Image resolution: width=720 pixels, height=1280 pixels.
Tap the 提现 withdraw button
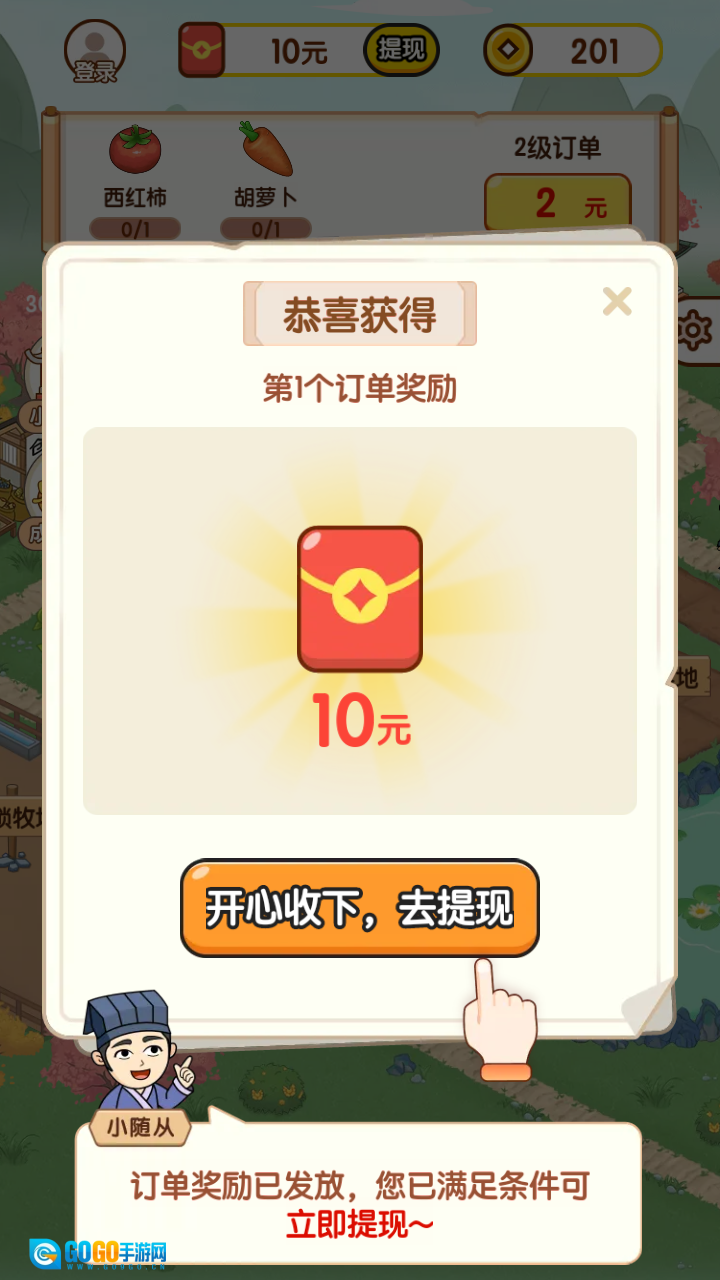tap(401, 49)
